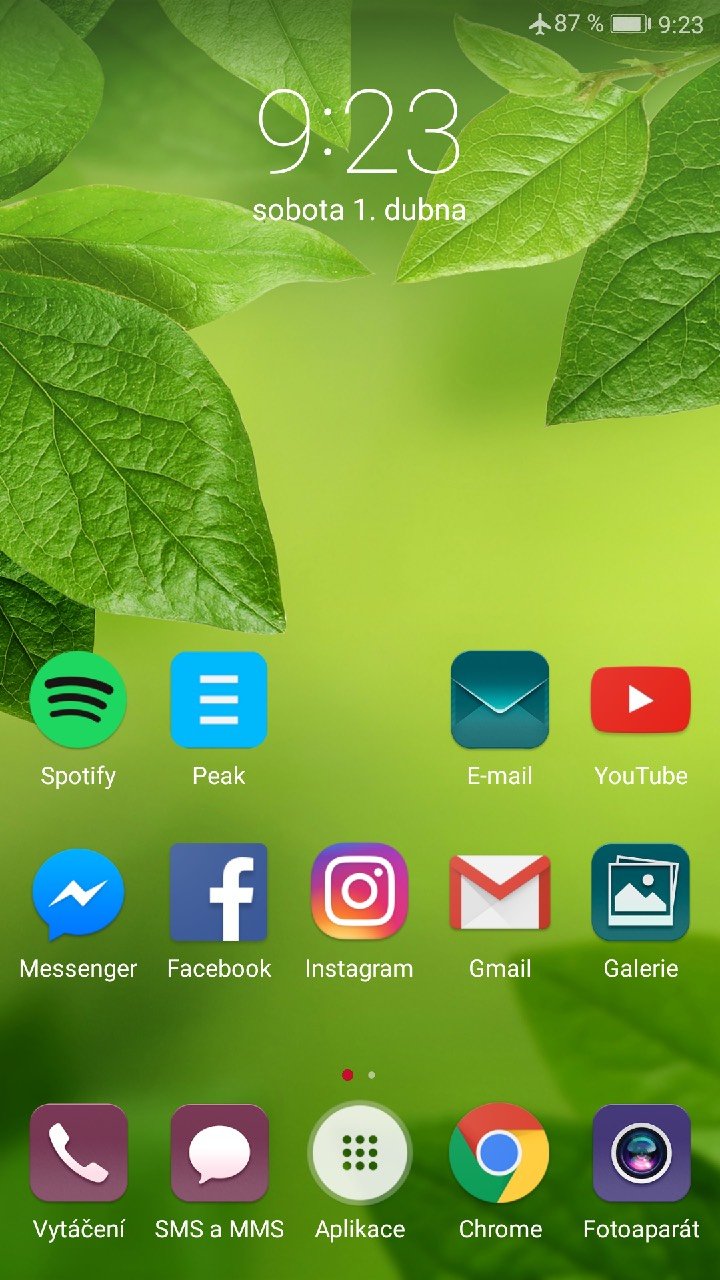Launch the Facebook app
The image size is (720, 1280).
point(219,893)
